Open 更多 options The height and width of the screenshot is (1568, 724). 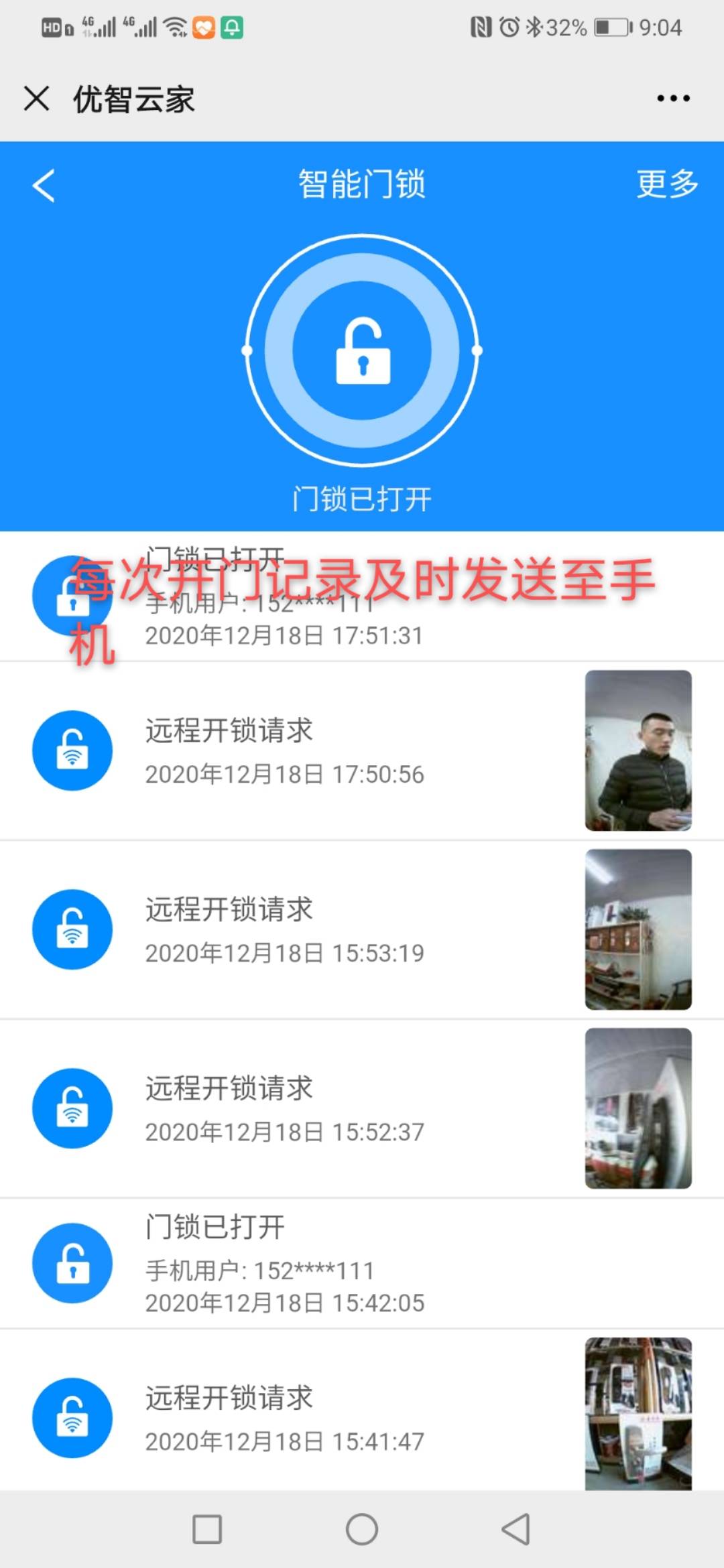(x=667, y=184)
